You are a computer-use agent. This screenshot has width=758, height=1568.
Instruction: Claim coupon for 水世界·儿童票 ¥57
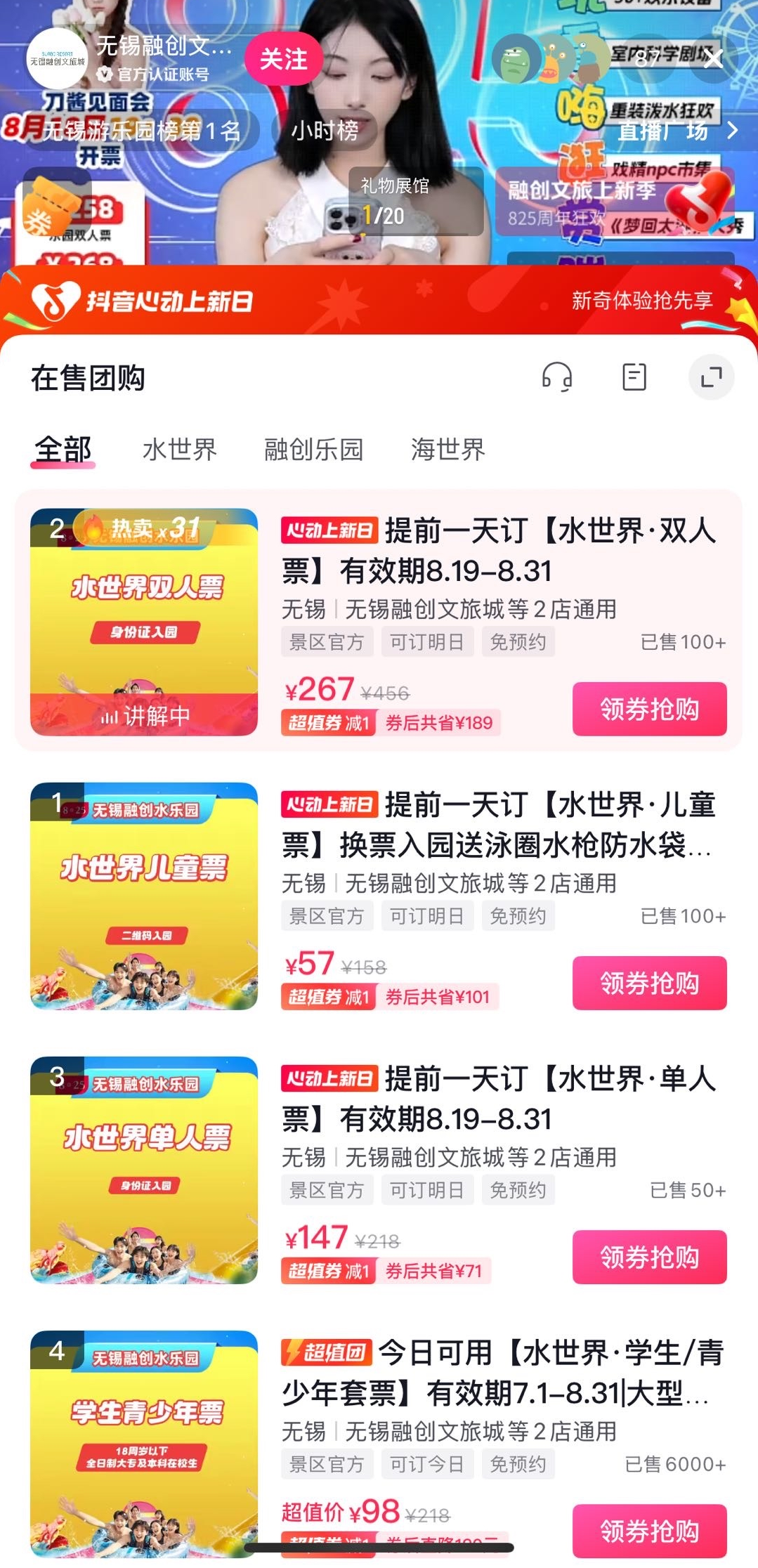(649, 983)
